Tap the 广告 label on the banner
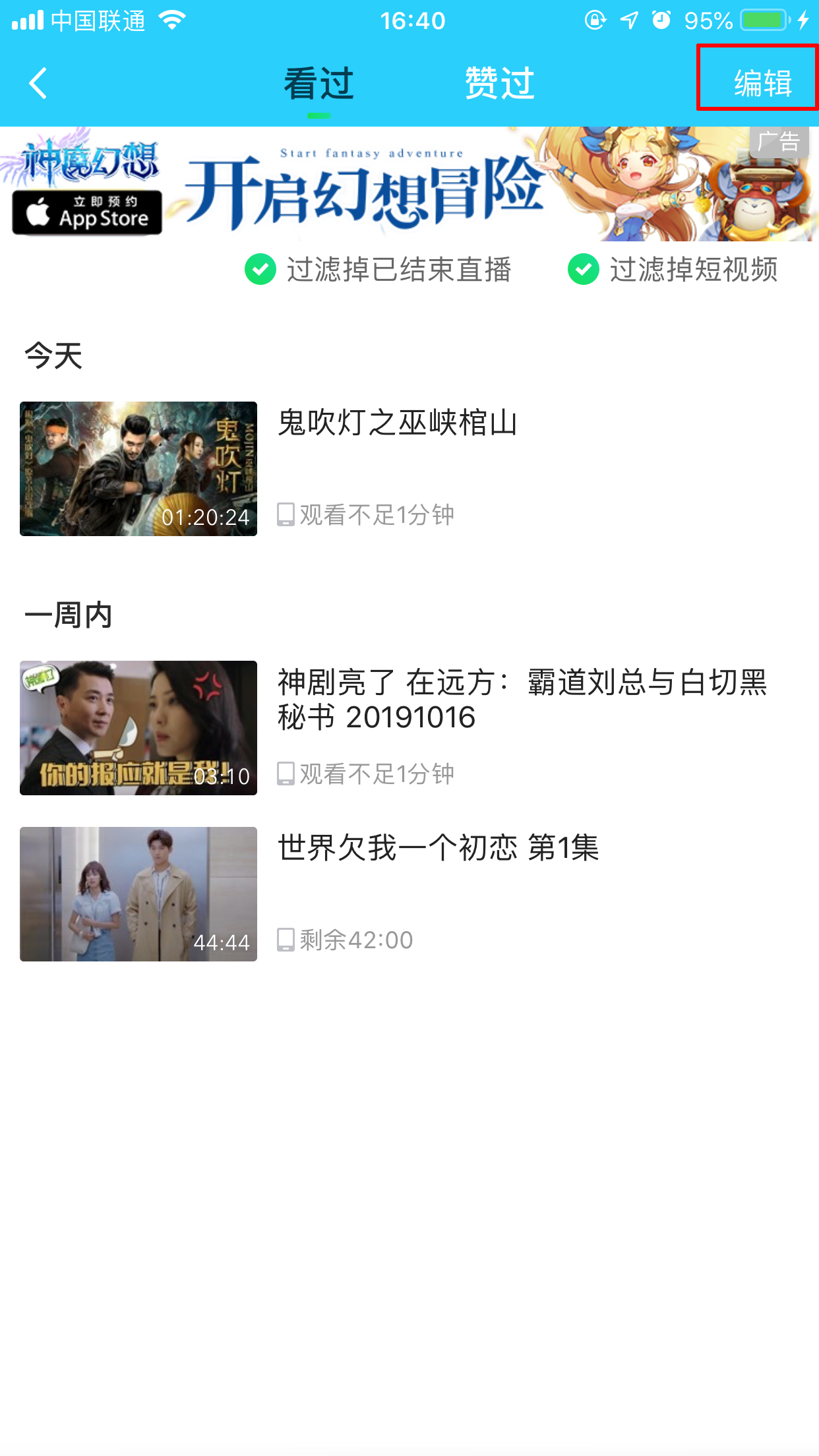This screenshot has height=1456, width=819. [x=781, y=140]
